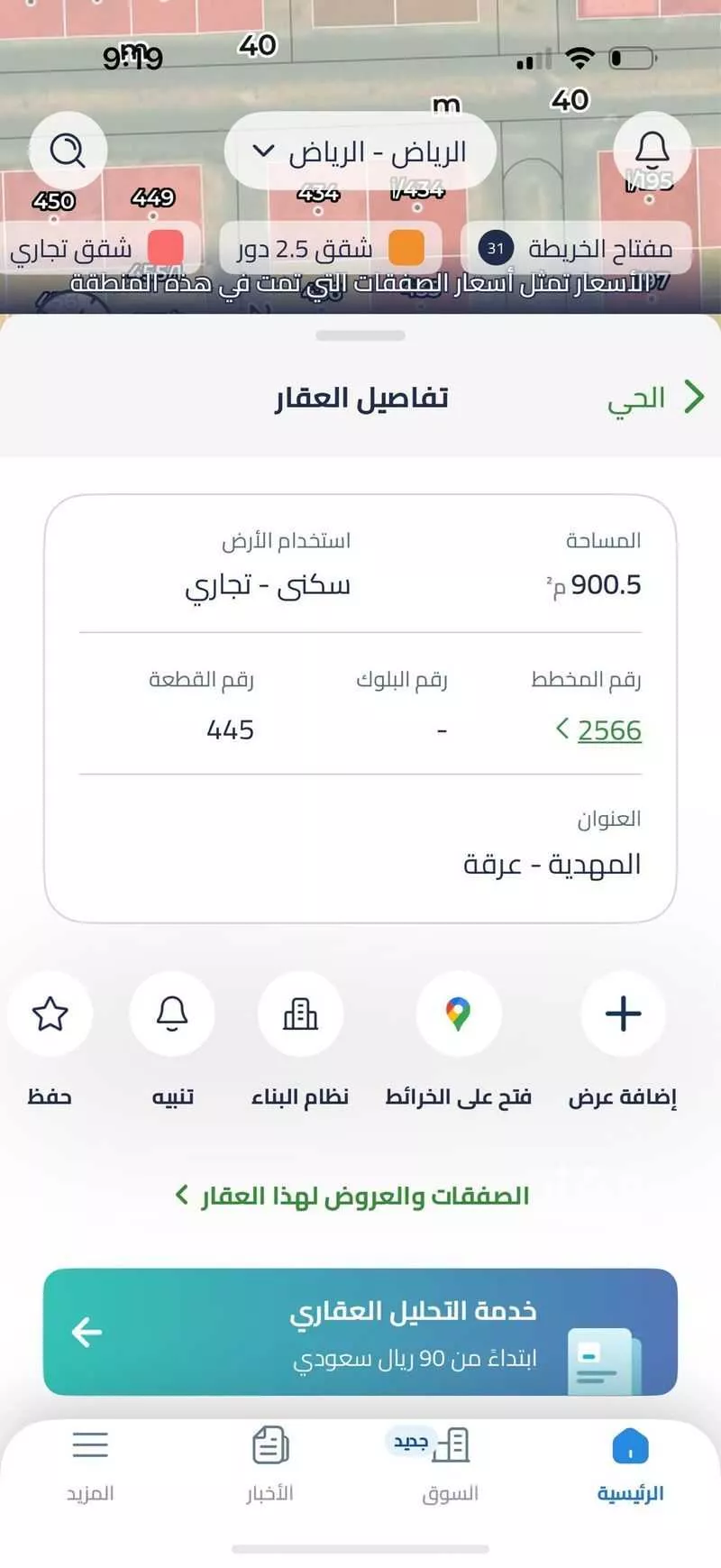Set an alert with the تنبيه bell icon
721x1568 pixels.
click(172, 1013)
